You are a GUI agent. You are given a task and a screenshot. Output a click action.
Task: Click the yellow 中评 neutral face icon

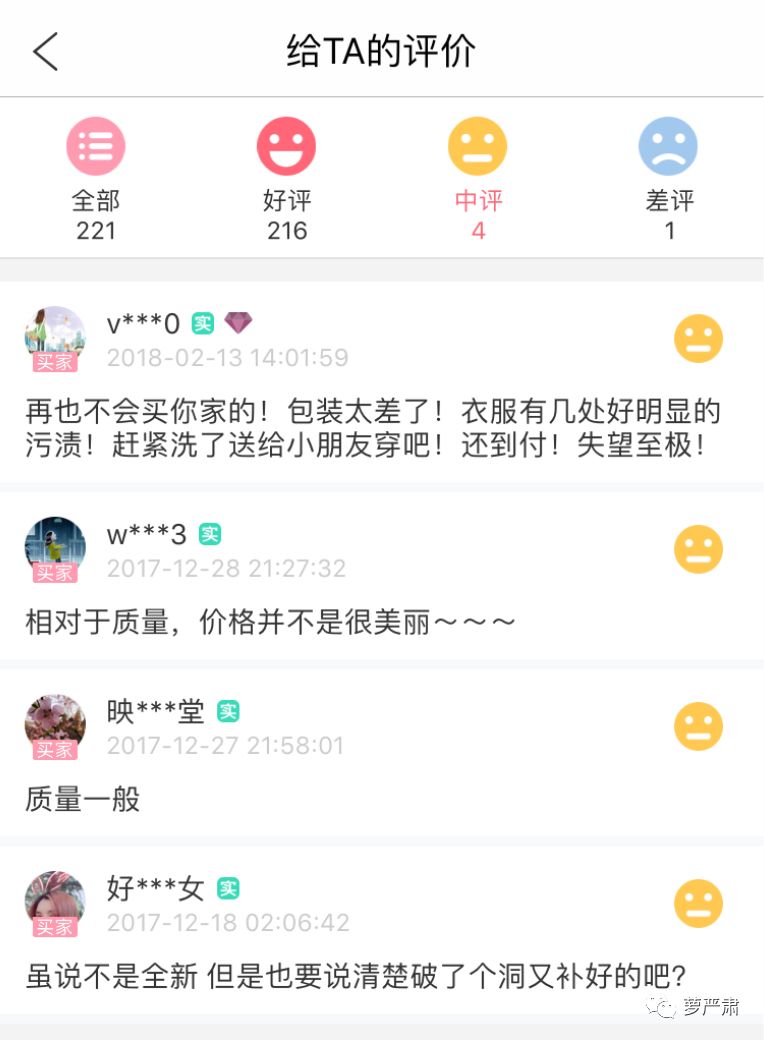coord(478,145)
